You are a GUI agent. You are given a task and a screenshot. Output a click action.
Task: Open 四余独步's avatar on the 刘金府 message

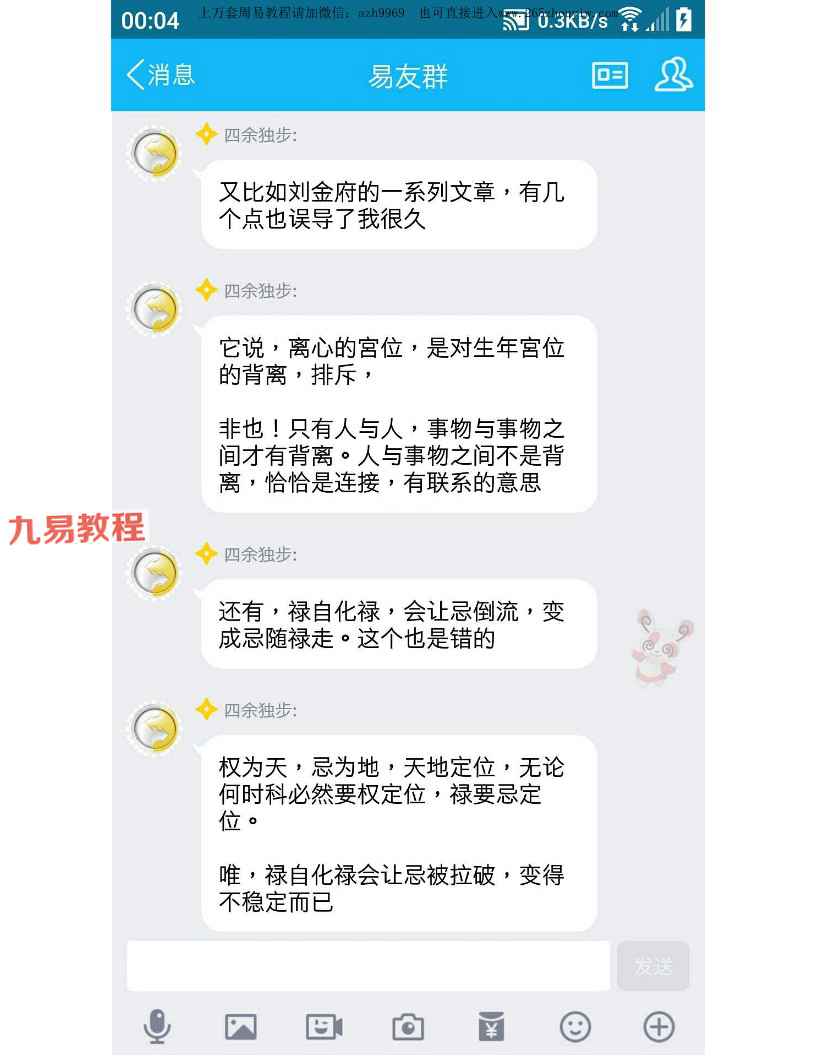pyautogui.click(x=155, y=154)
